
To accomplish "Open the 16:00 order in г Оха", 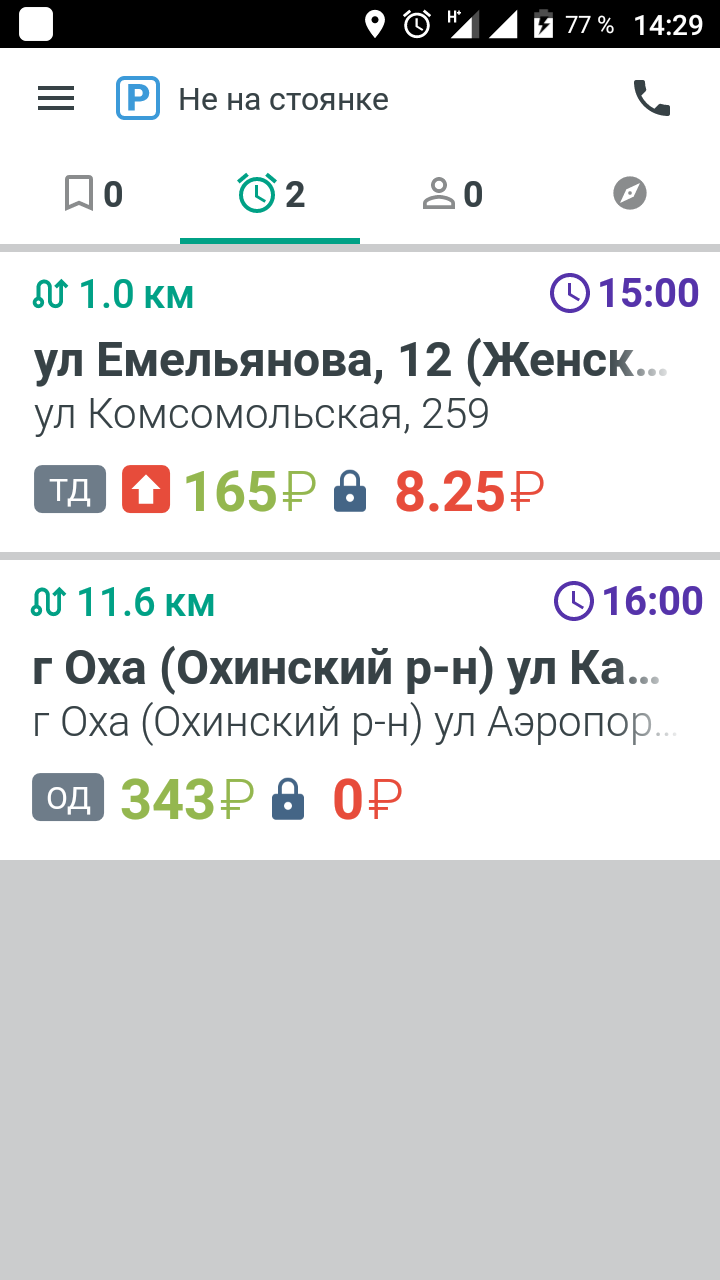I will pos(360,708).
